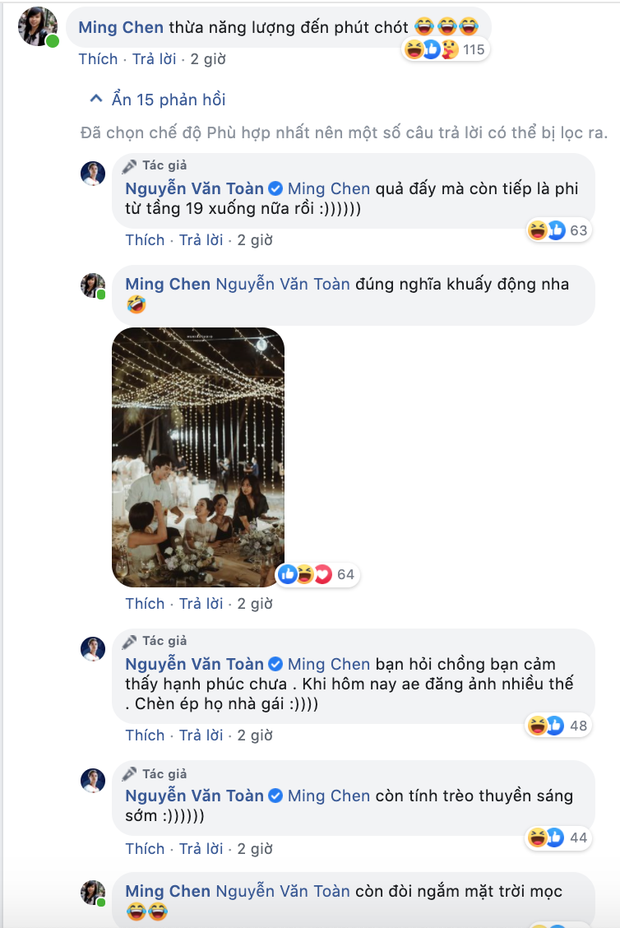The image size is (620, 928).
Task: Reply to Ming Chen's "thừa năng lượng" comment
Action: 153,59
